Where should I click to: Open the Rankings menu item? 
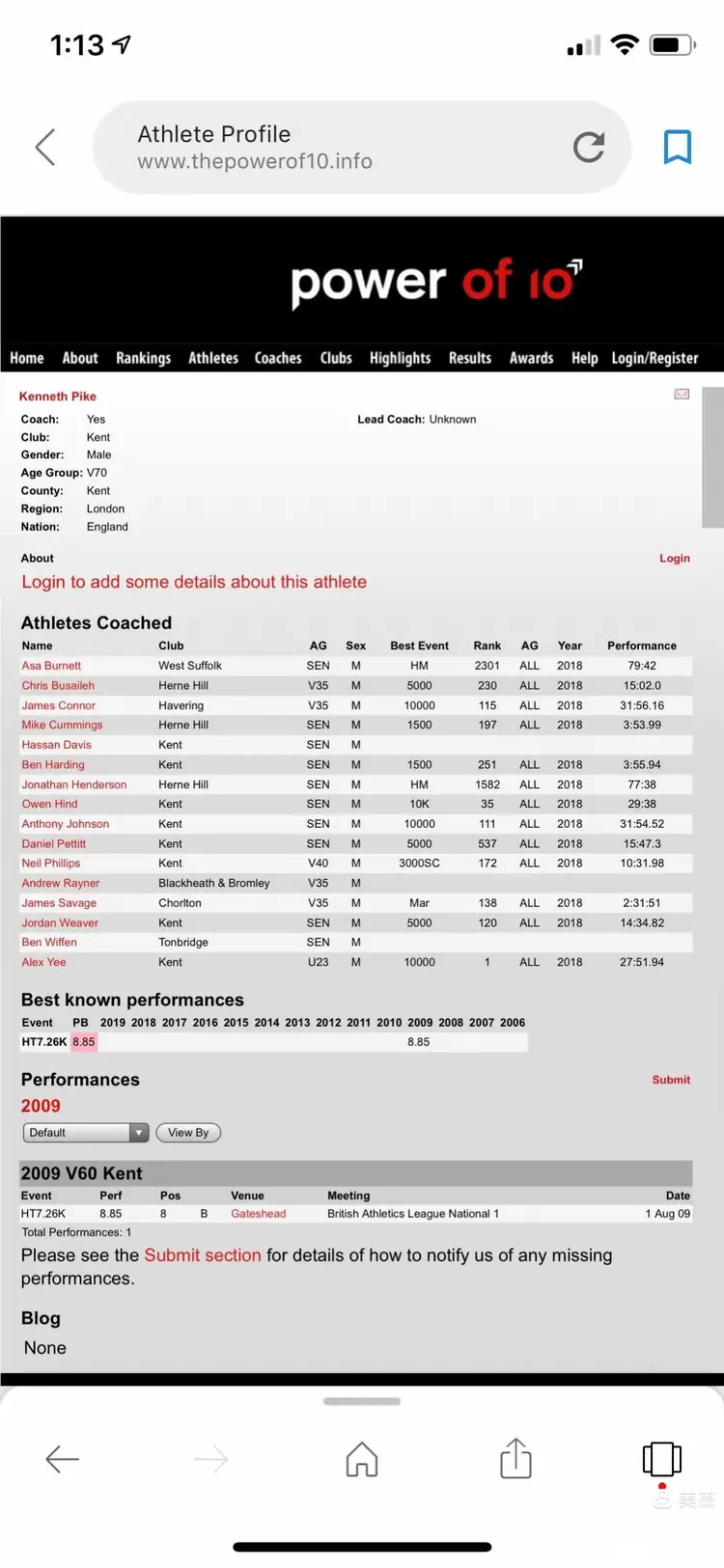143,358
